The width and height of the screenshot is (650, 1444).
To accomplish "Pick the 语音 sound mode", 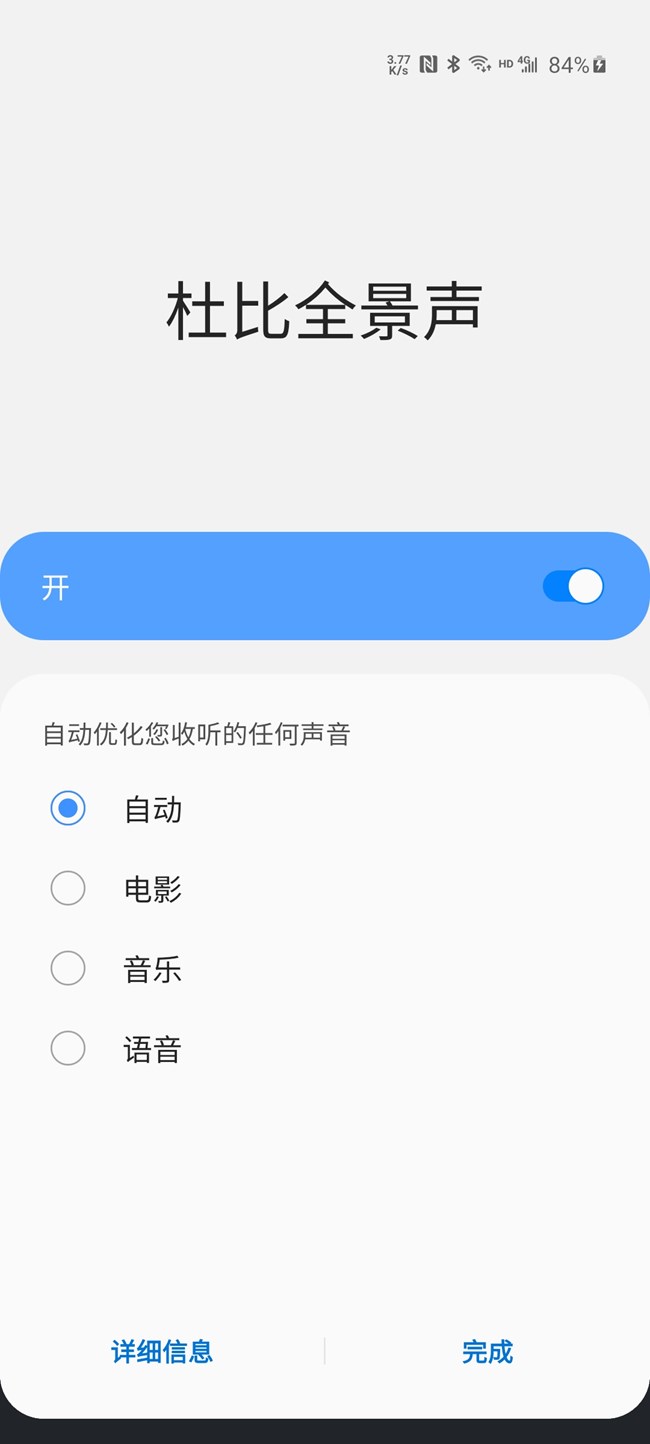I will click(x=68, y=1048).
